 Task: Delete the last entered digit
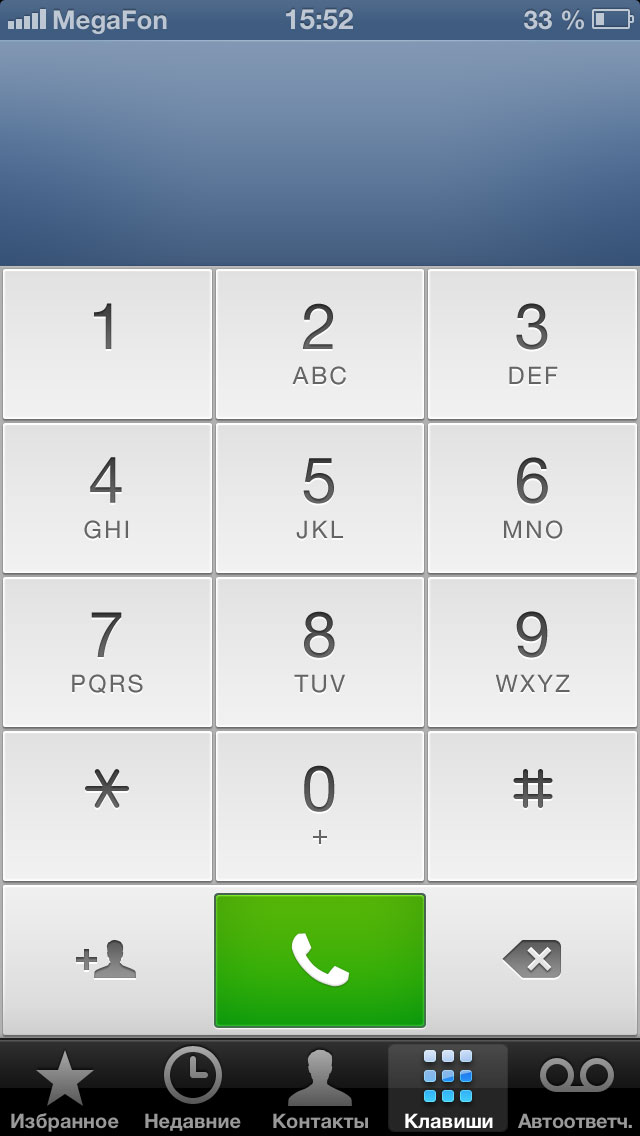coord(532,961)
